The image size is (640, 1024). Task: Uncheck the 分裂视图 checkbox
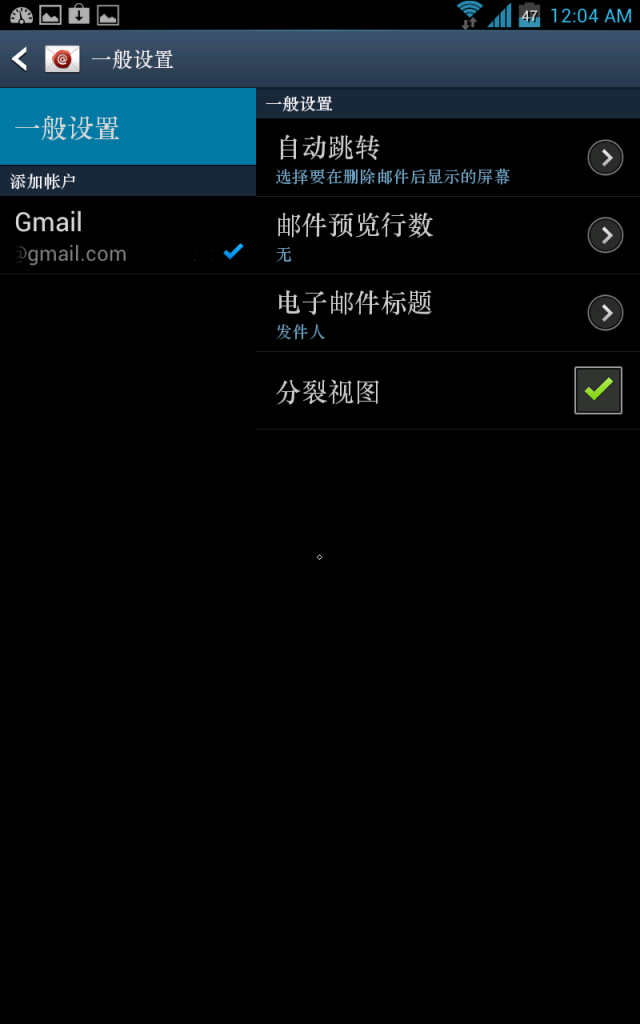pos(598,391)
